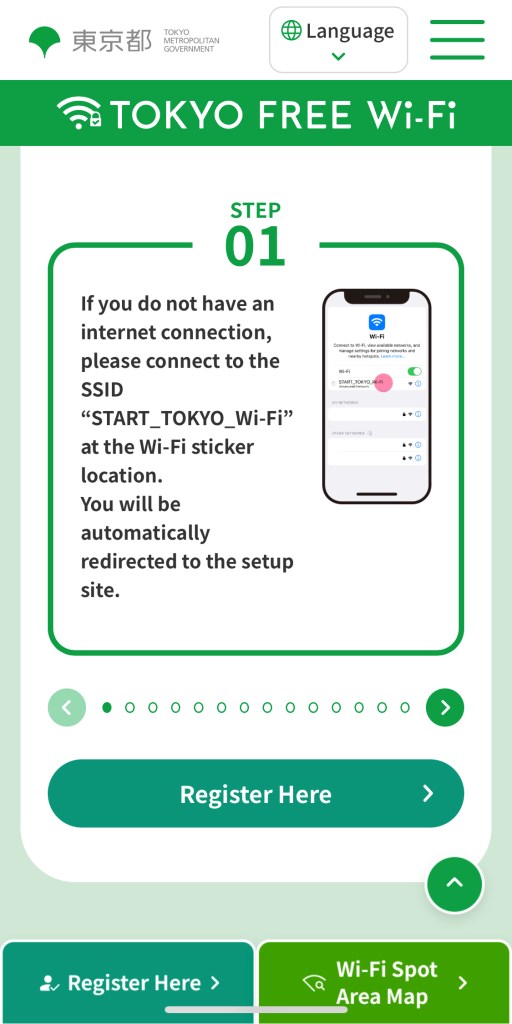The width and height of the screenshot is (512, 1024).
Task: Open the Language dropdown
Action: click(338, 40)
